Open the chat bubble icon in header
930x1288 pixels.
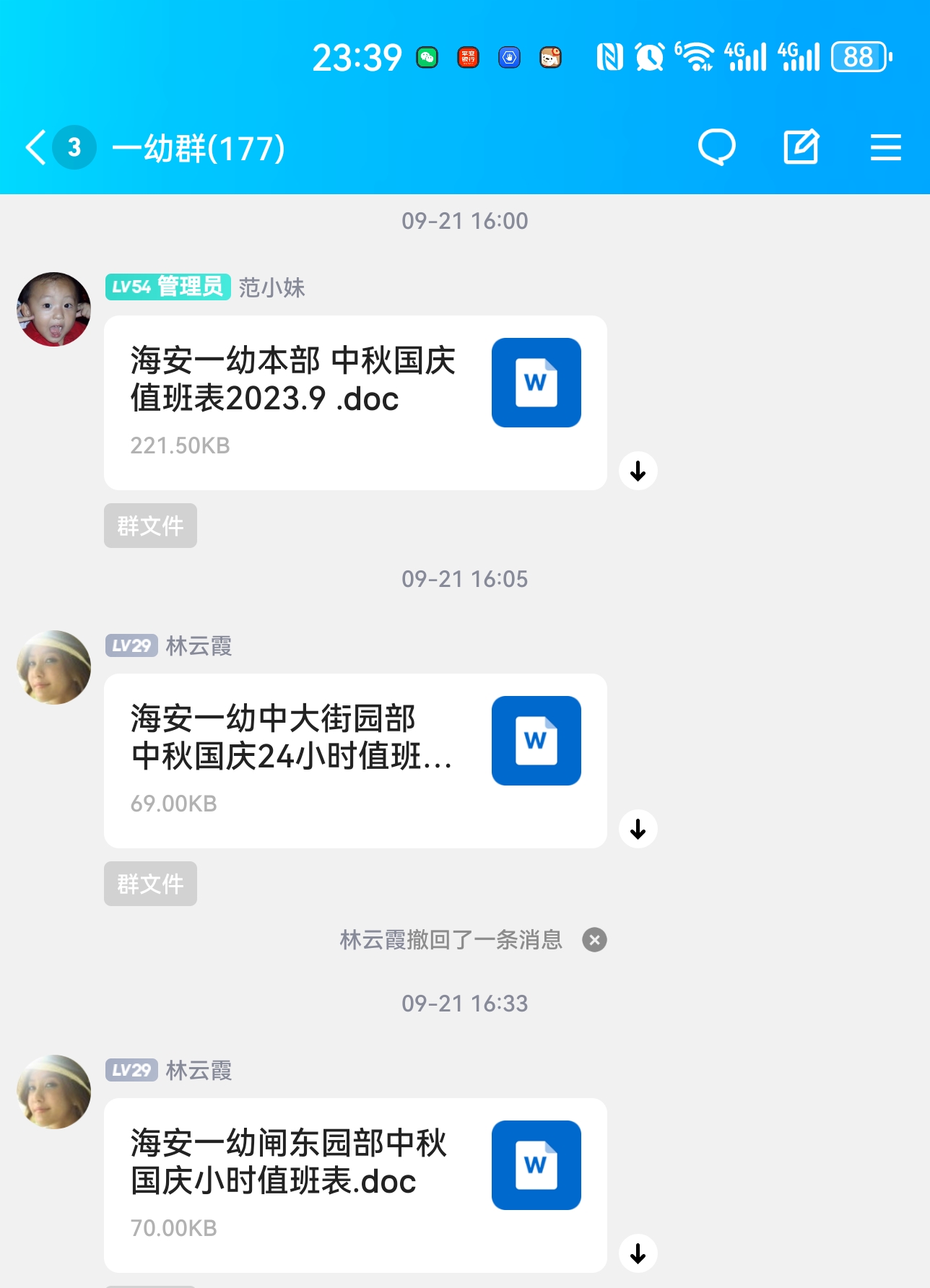[x=716, y=148]
